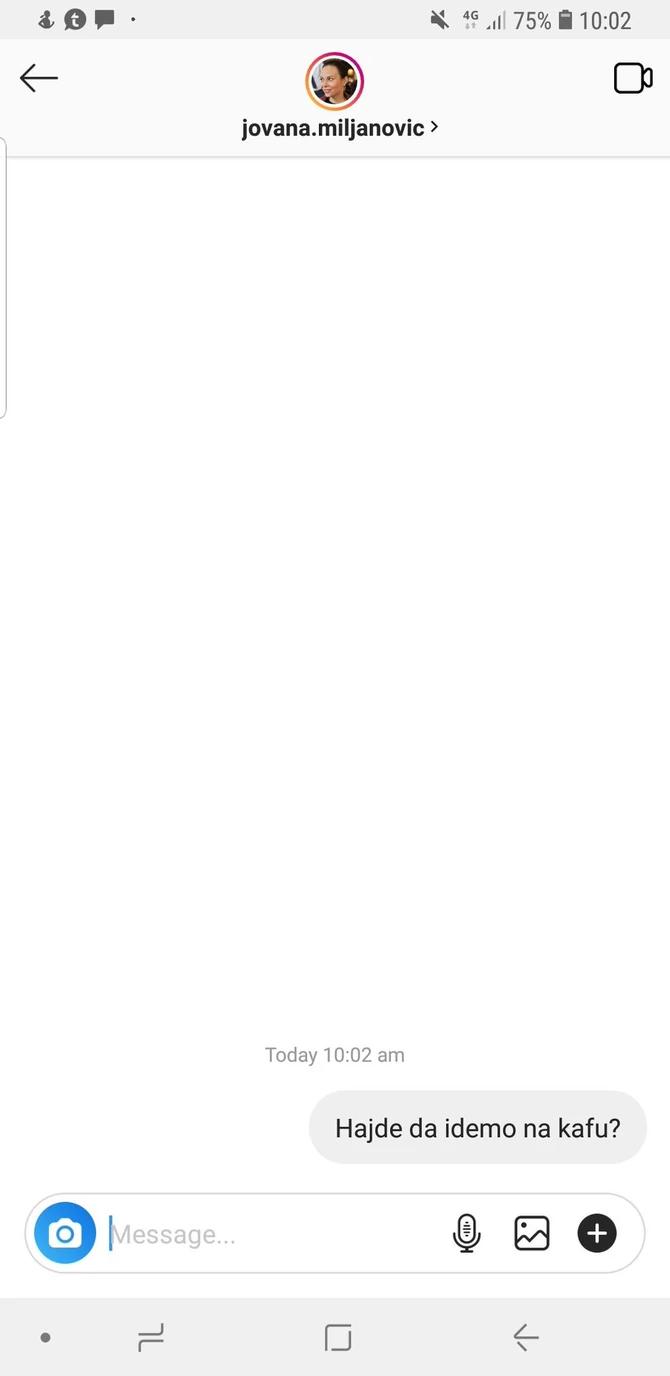Tap the recent apps system button
Viewport: 670px width, 1376px height.
[x=150, y=1337]
